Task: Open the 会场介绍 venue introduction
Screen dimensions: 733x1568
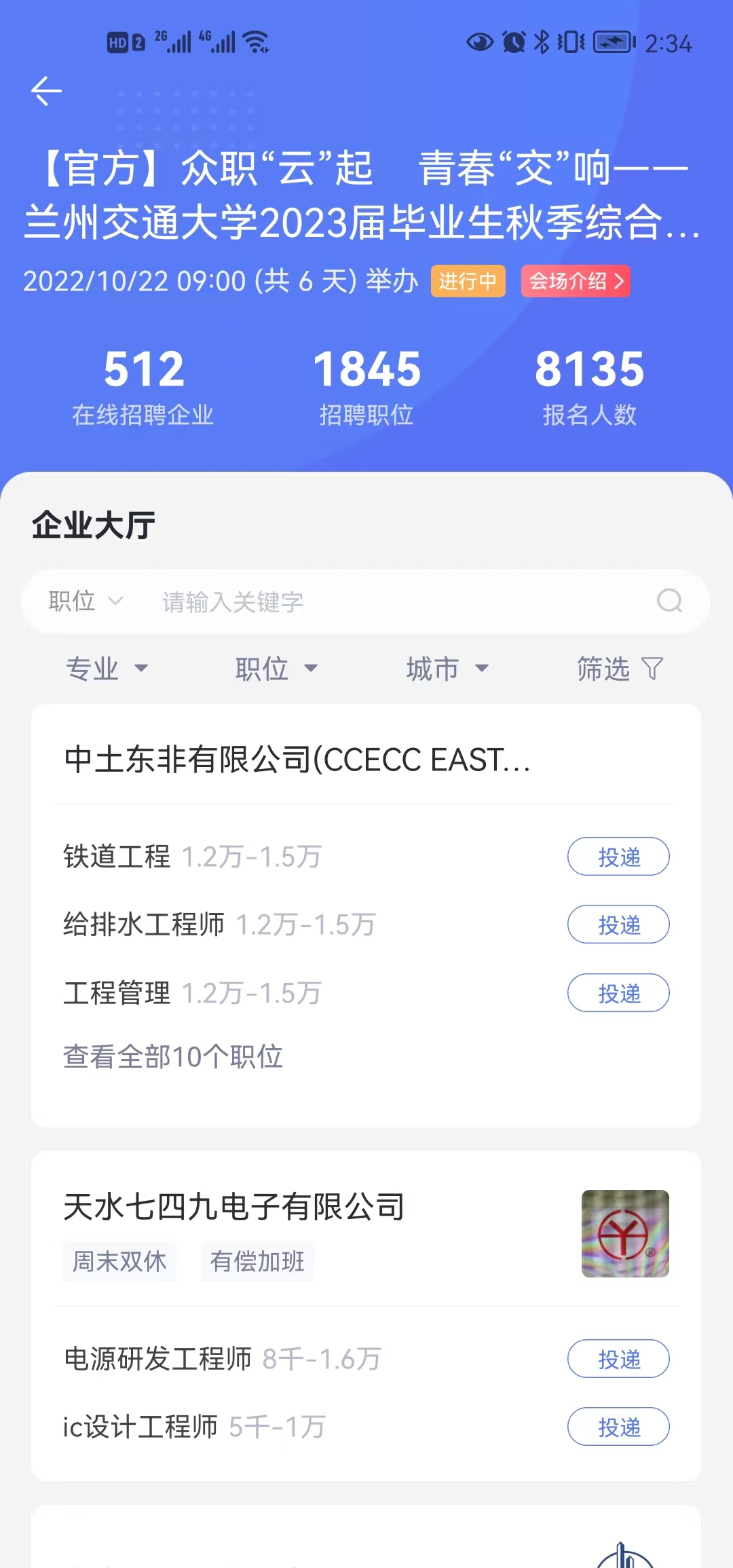Action: click(576, 281)
